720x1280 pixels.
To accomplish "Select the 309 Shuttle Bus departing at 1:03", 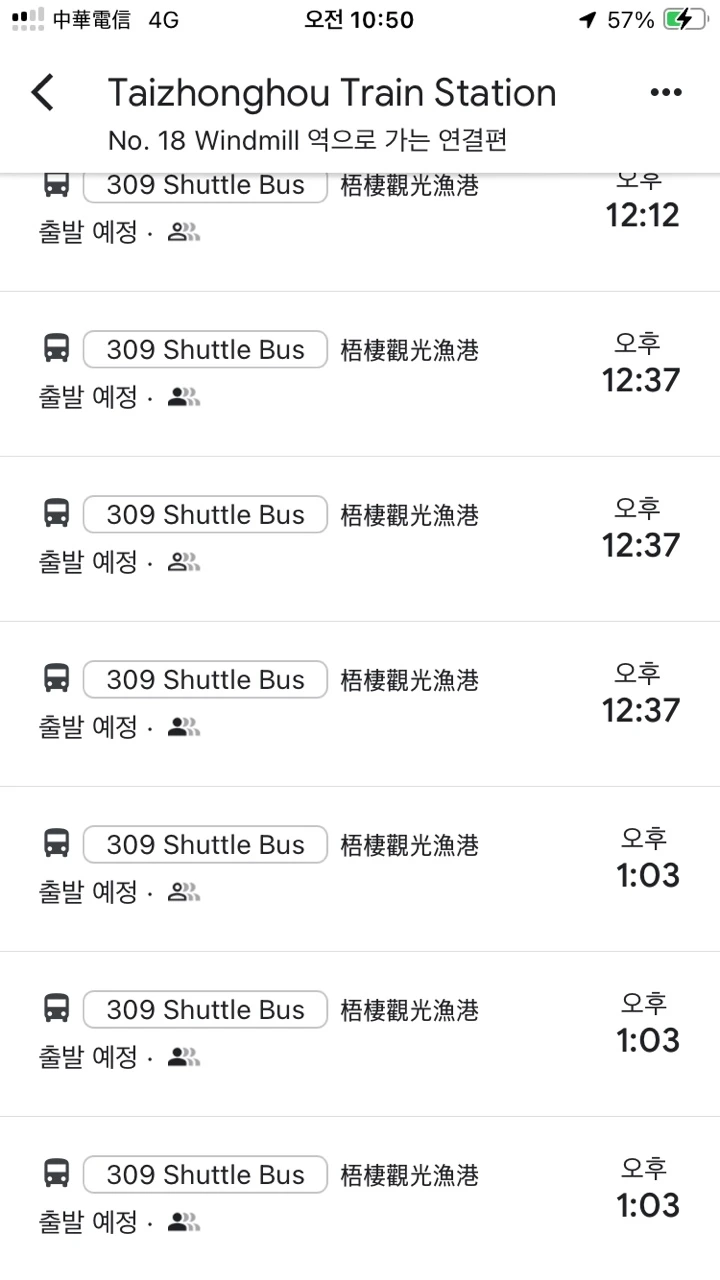I will (x=204, y=843).
